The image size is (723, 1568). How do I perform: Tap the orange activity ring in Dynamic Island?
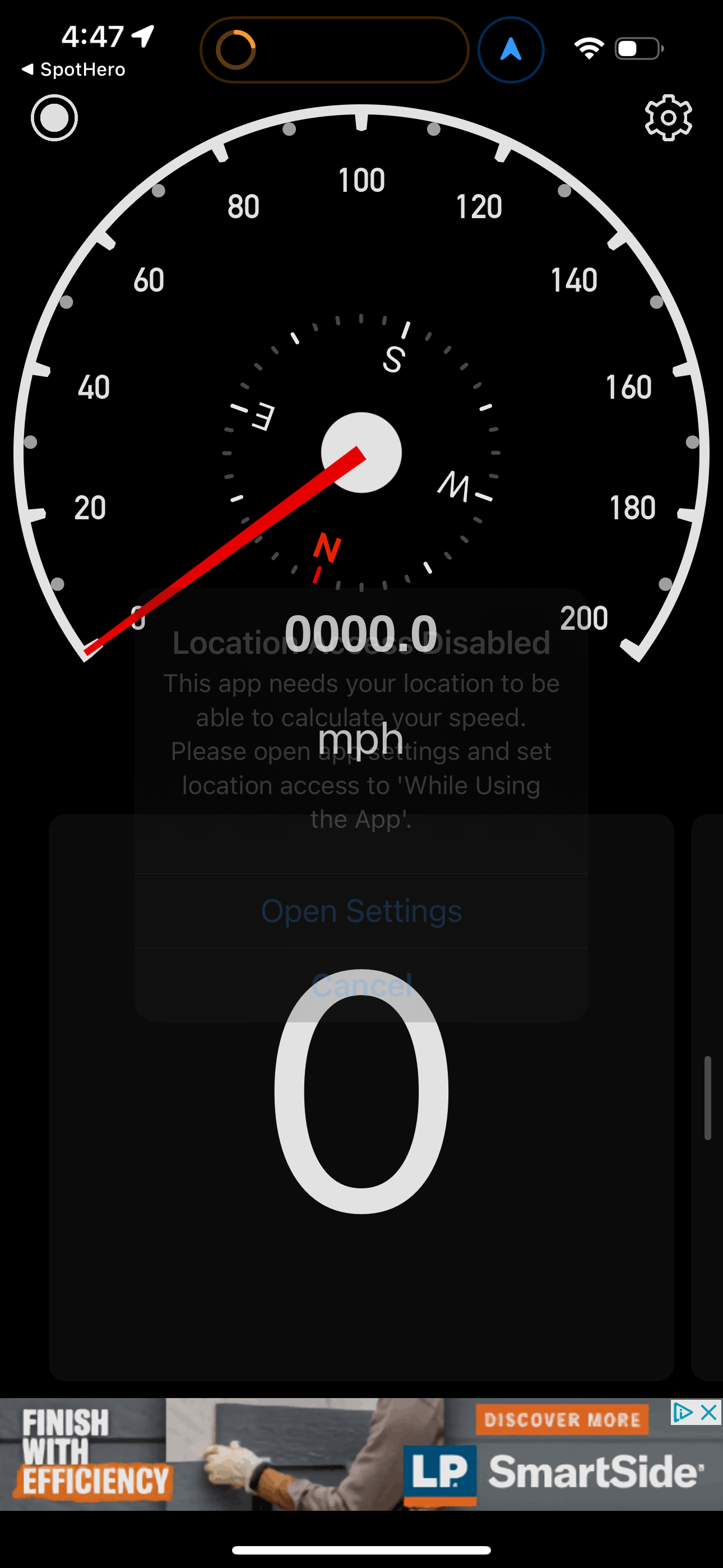236,49
